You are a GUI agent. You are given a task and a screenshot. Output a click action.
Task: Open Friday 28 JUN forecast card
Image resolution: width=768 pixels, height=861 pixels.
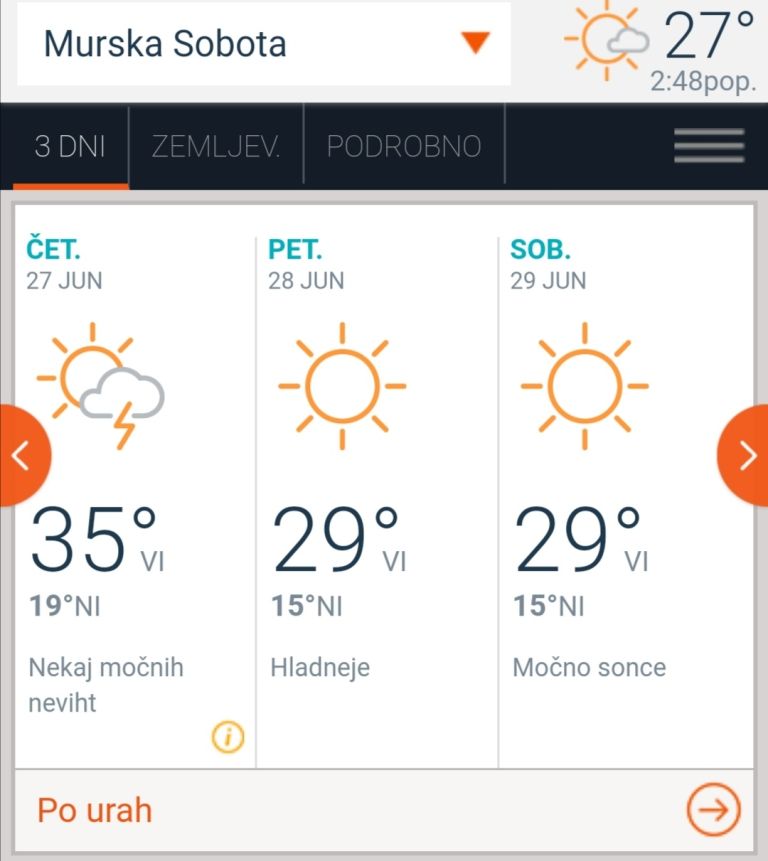click(x=377, y=480)
